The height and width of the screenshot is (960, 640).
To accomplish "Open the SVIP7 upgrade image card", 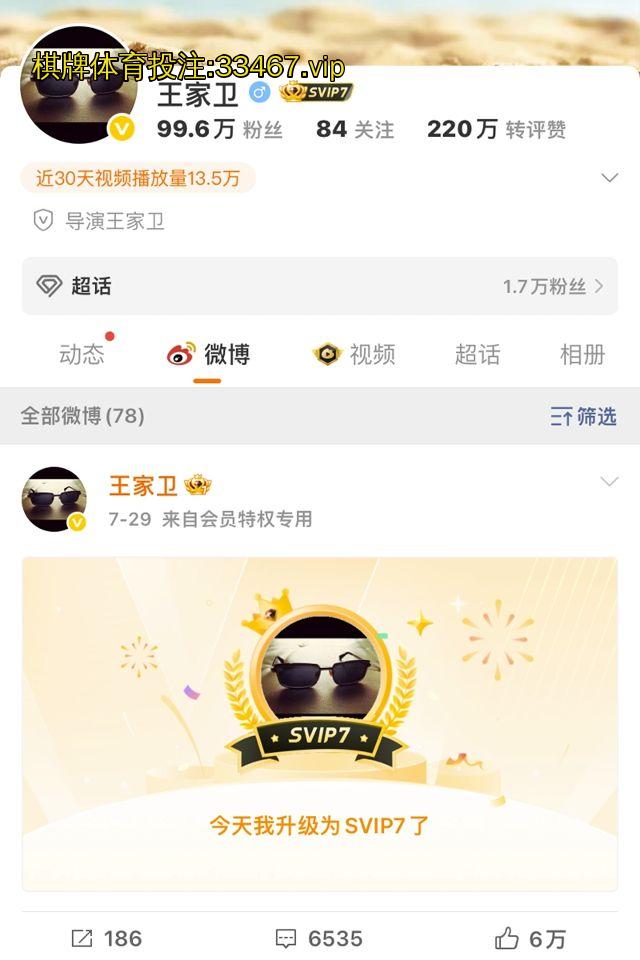I will tap(320, 723).
